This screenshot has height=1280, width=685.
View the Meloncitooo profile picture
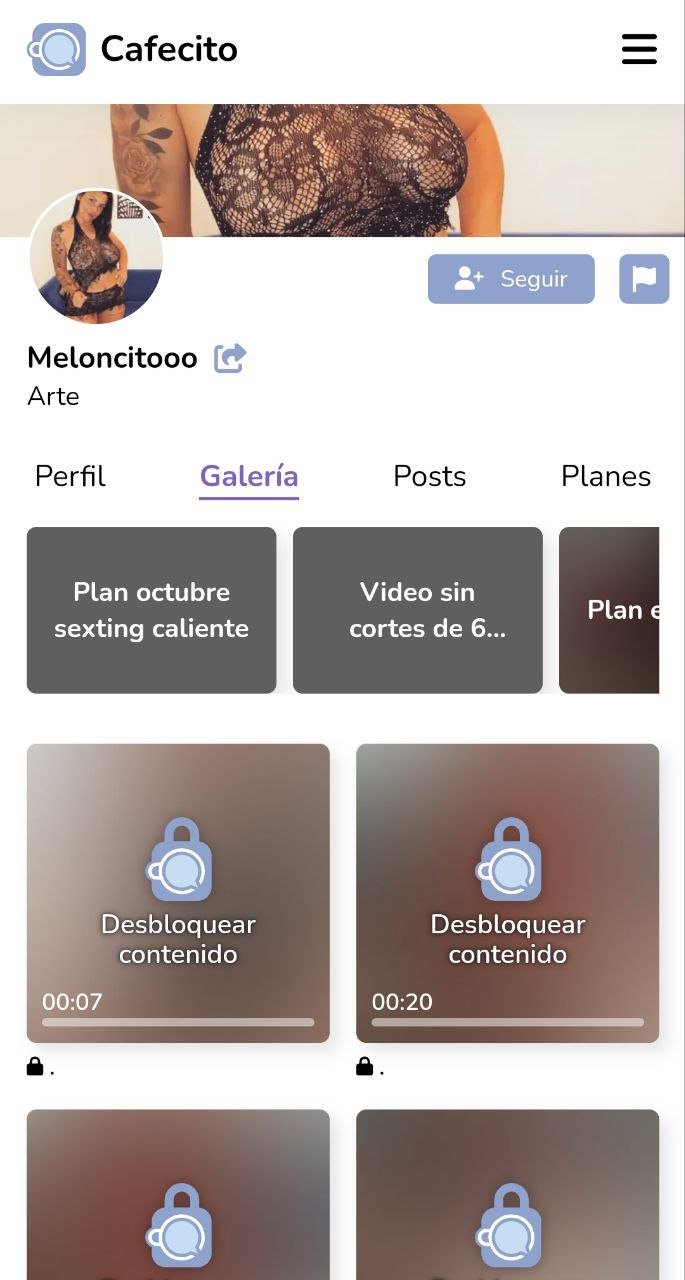[x=96, y=257]
